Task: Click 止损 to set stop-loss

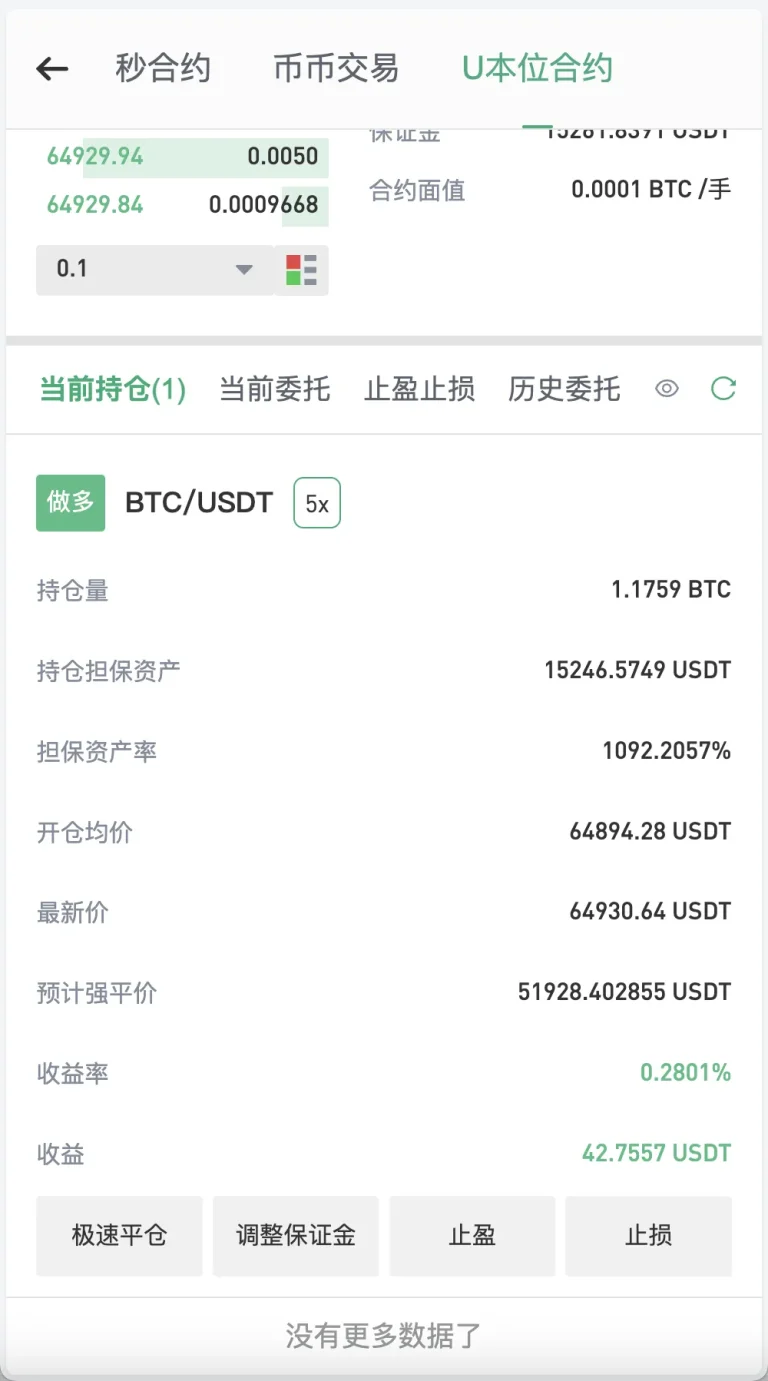Action: coord(648,1236)
